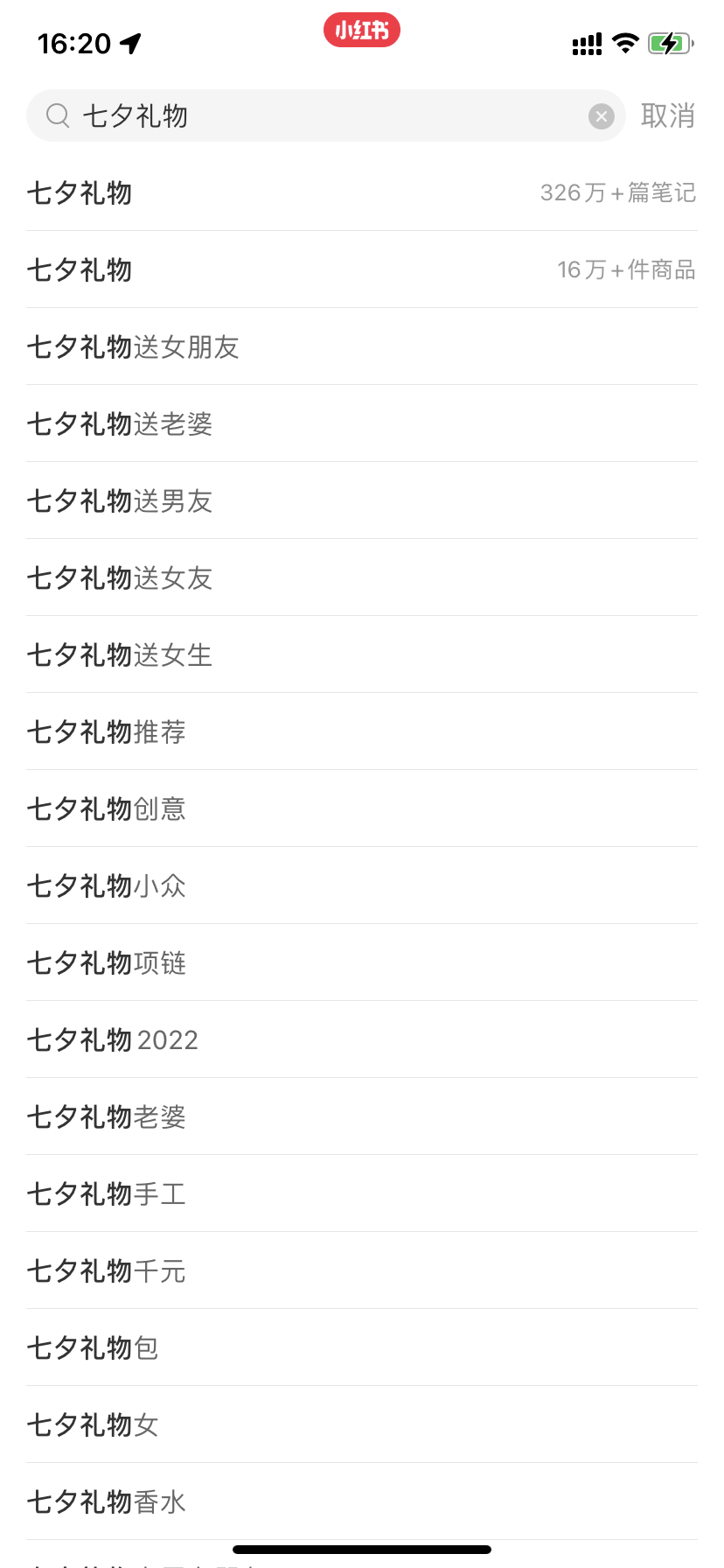
Task: Select the suggestion 七夕礼物送女朋友
Action: click(x=361, y=346)
